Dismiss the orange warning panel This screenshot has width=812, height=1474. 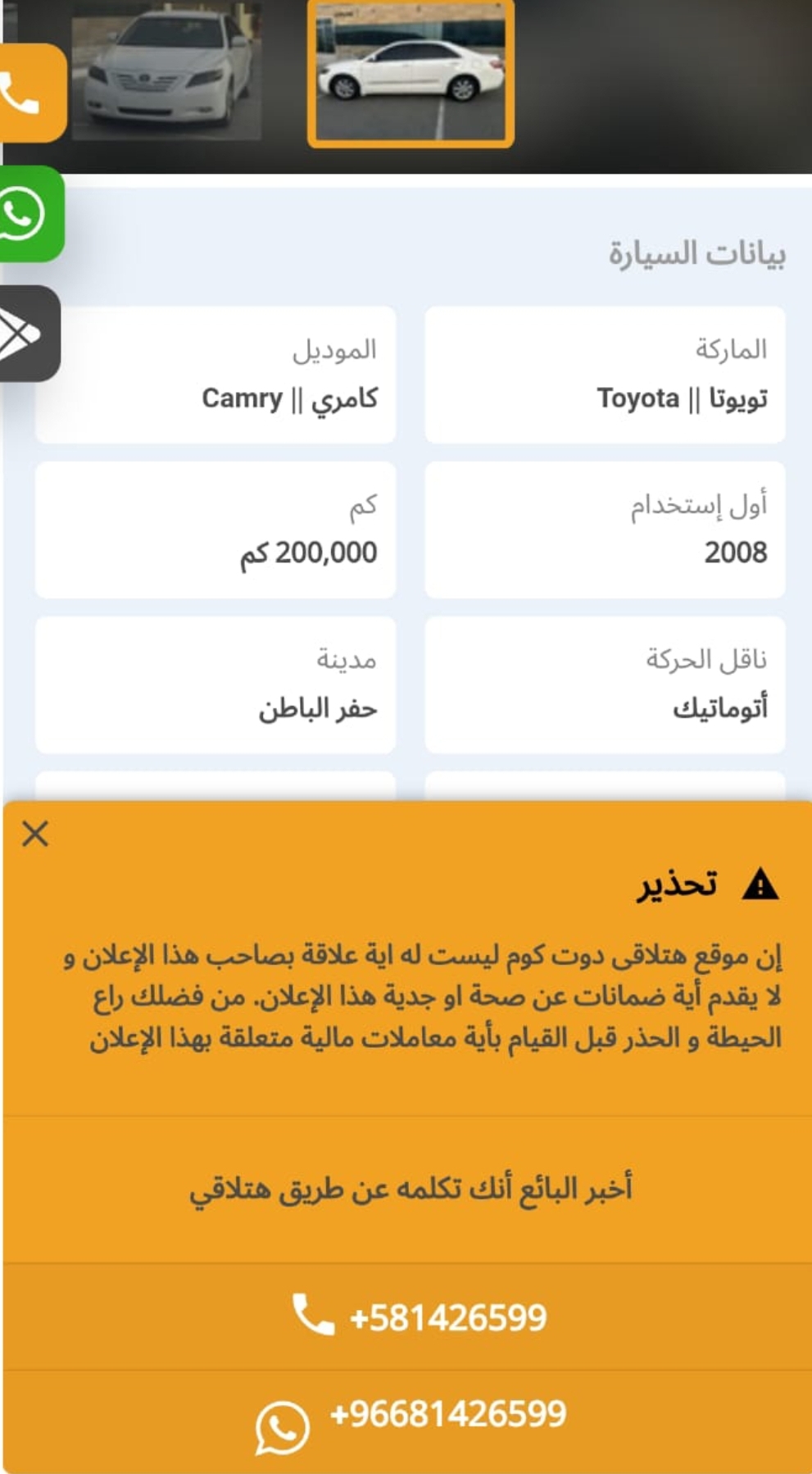(35, 834)
